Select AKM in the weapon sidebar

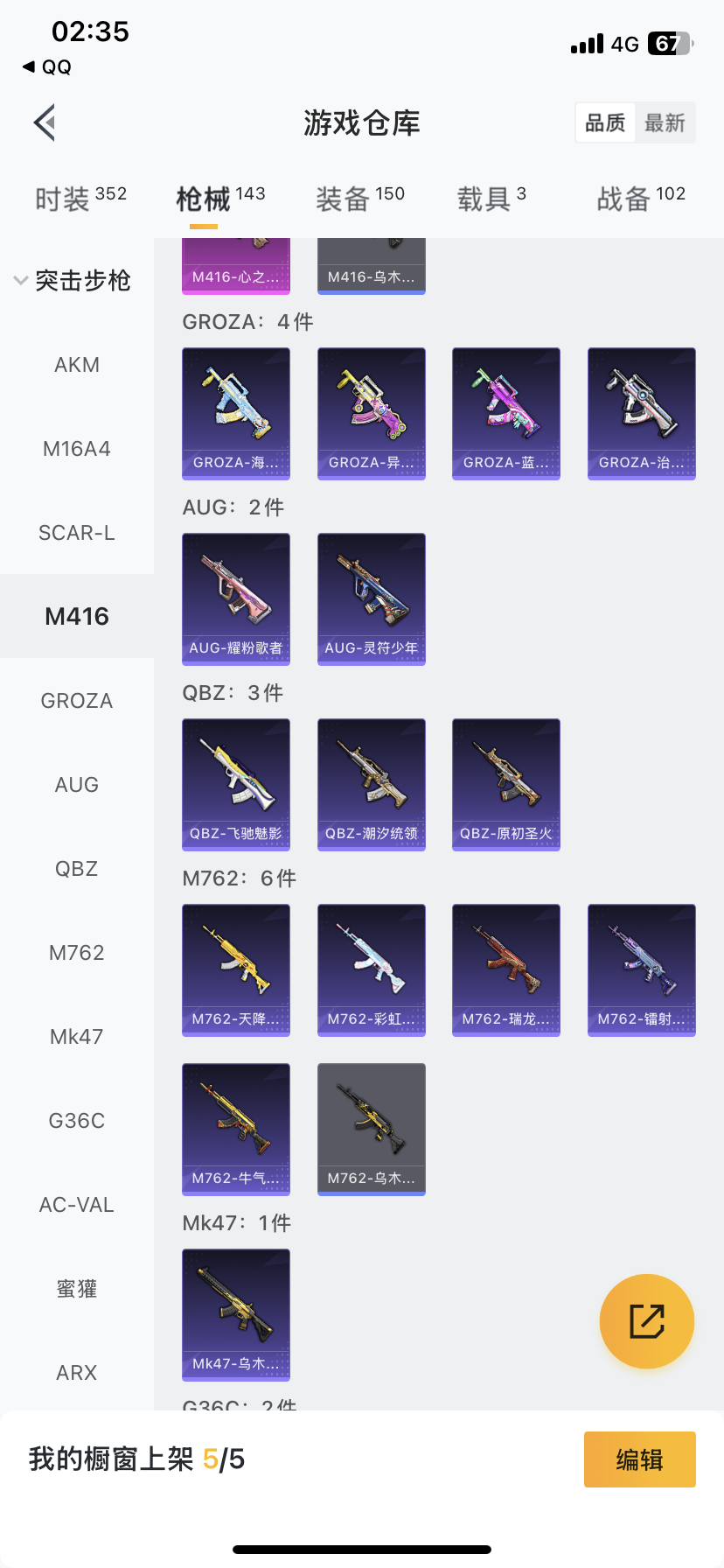(77, 365)
